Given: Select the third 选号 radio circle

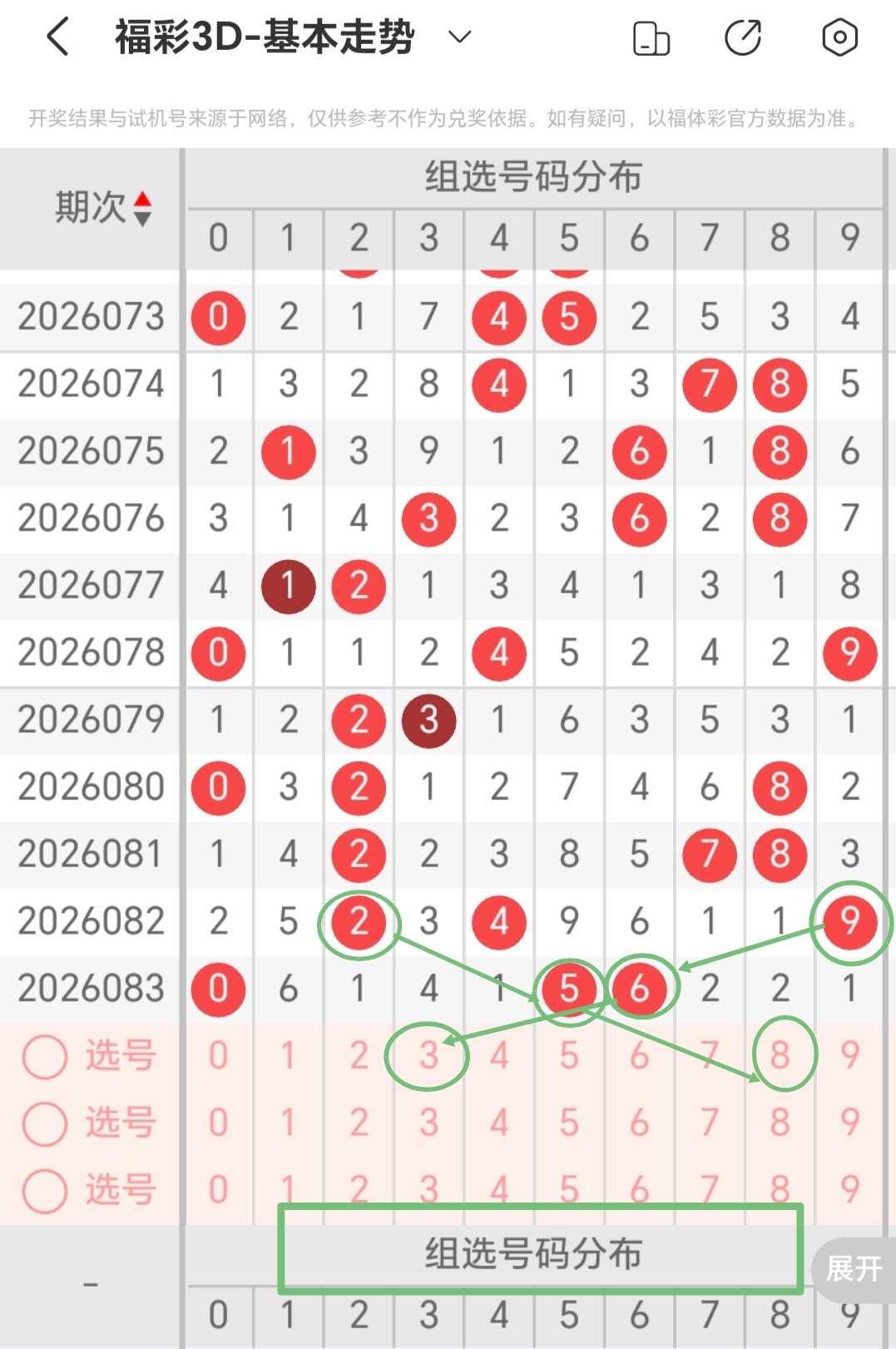Looking at the screenshot, I should click(44, 1189).
